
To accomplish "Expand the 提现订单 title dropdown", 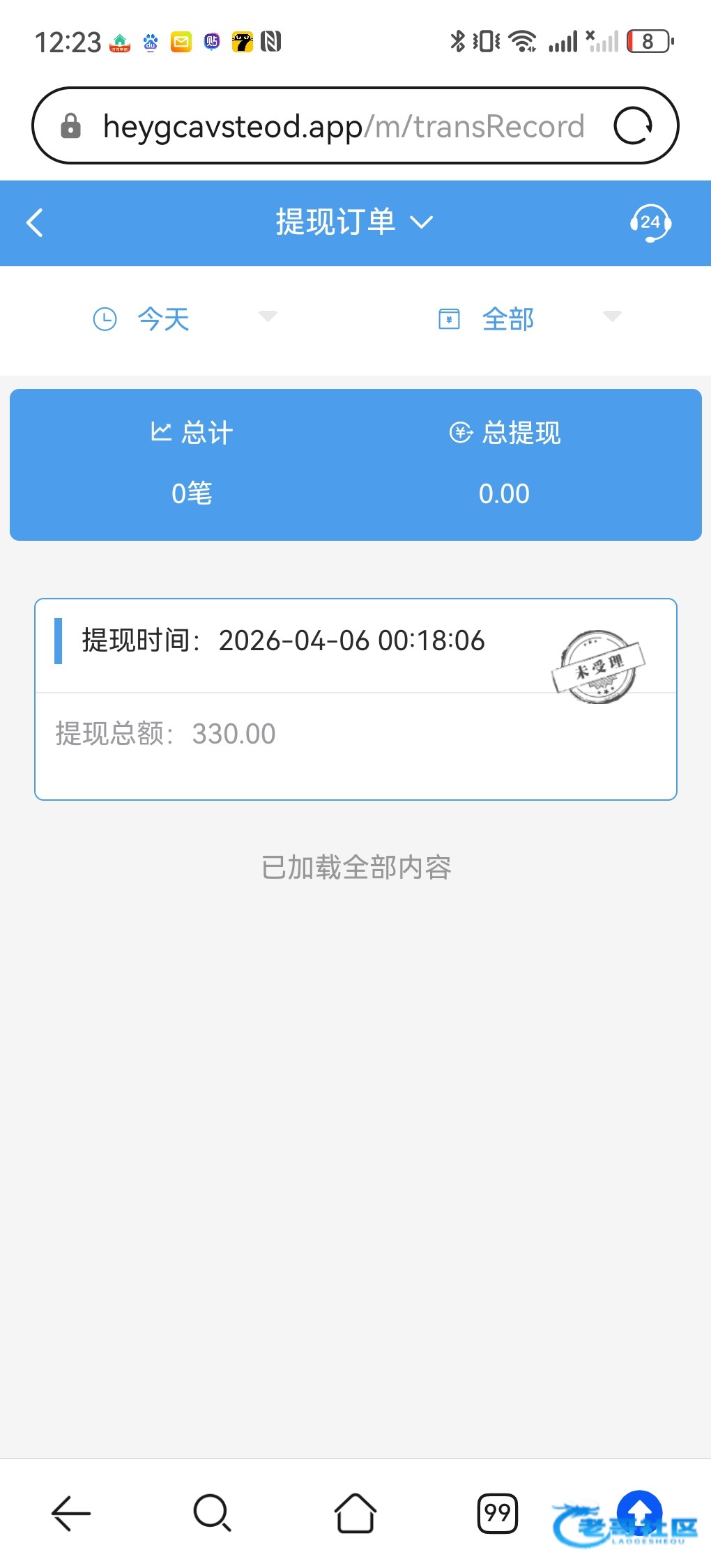I will [354, 223].
